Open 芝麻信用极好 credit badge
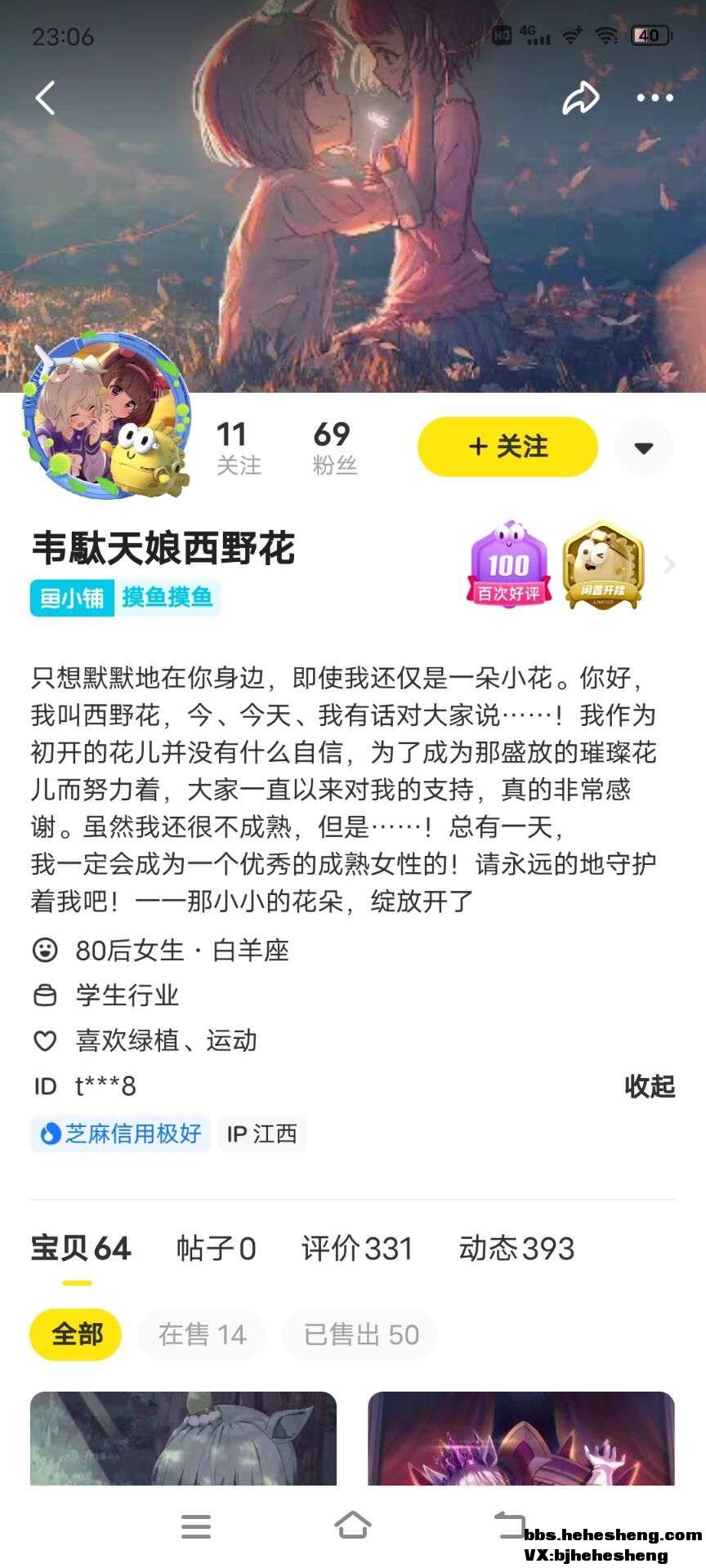This screenshot has width=706, height=1568. [x=121, y=1134]
